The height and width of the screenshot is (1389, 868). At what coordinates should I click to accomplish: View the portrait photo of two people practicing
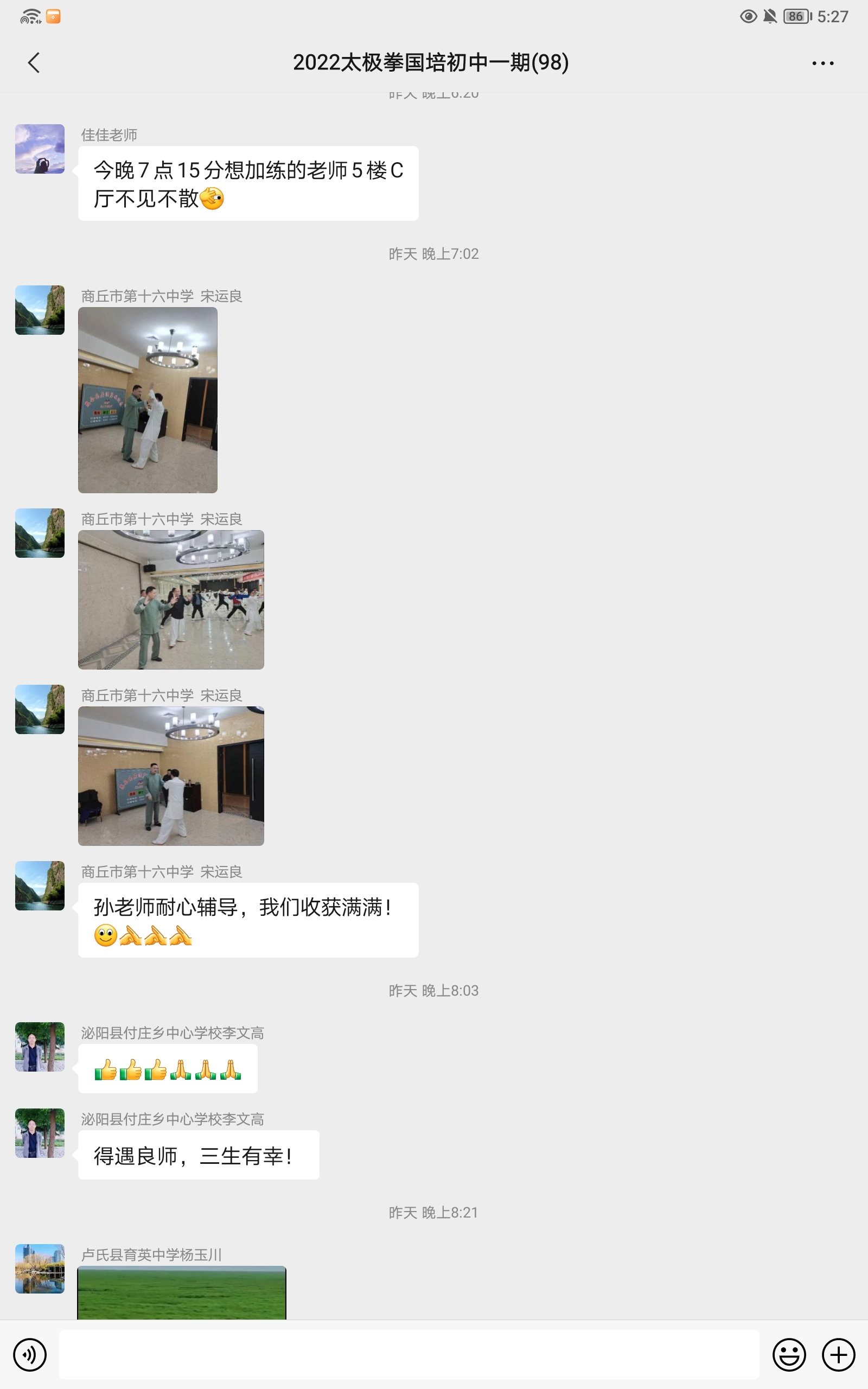(x=148, y=399)
